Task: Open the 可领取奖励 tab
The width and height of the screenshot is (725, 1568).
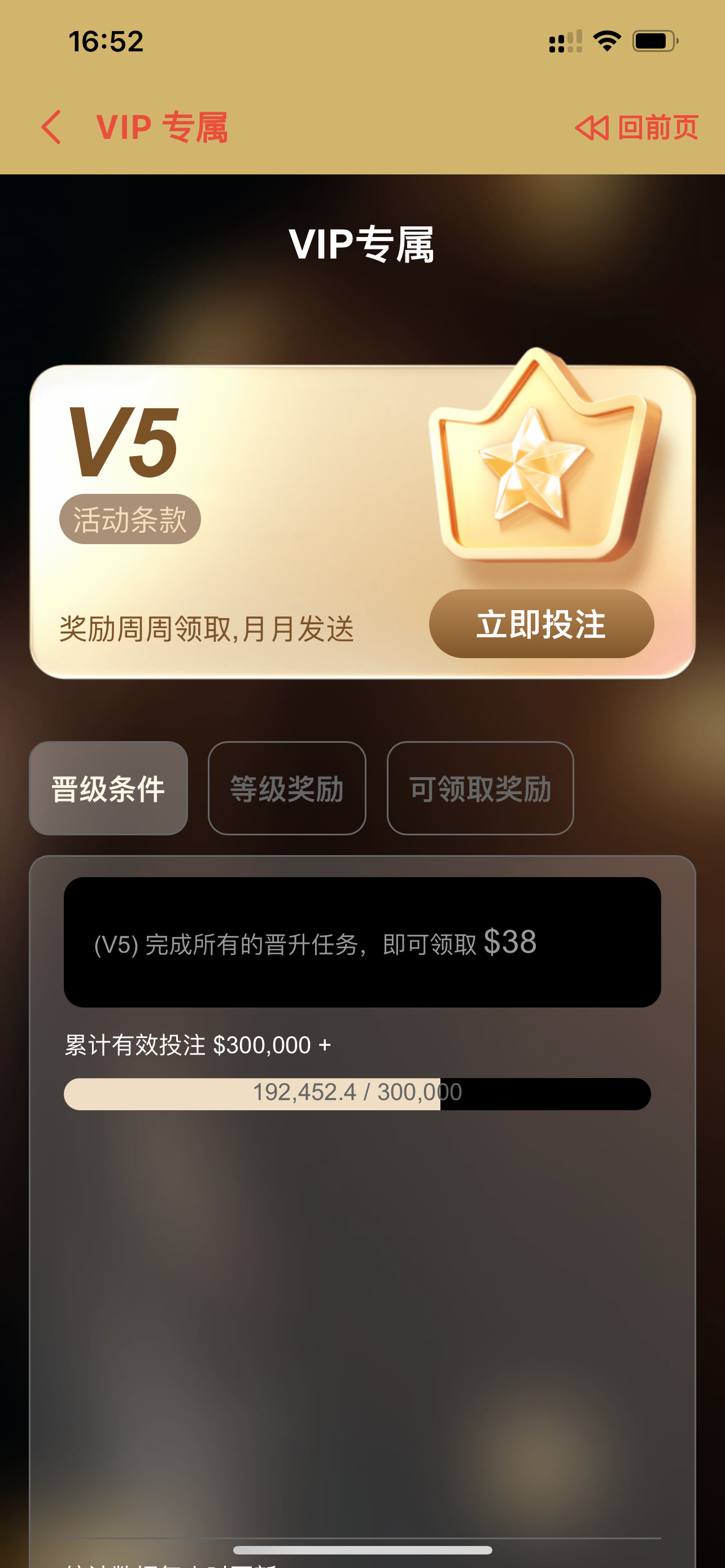Action: 480,789
